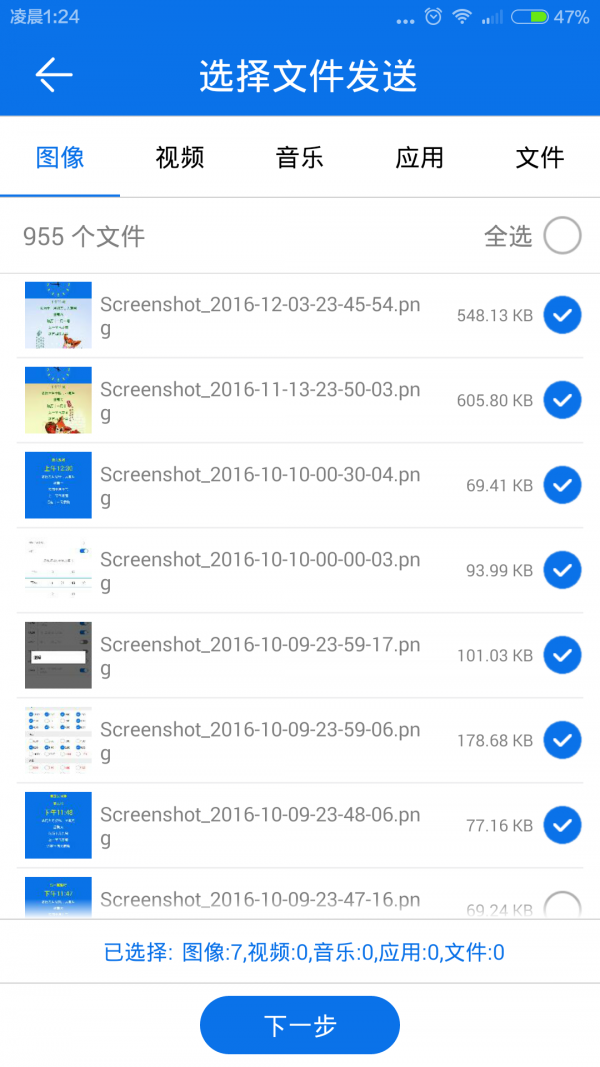
Task: Deselect Screenshot_2016-10-10-00-30-04.png checkbox
Action: click(562, 486)
